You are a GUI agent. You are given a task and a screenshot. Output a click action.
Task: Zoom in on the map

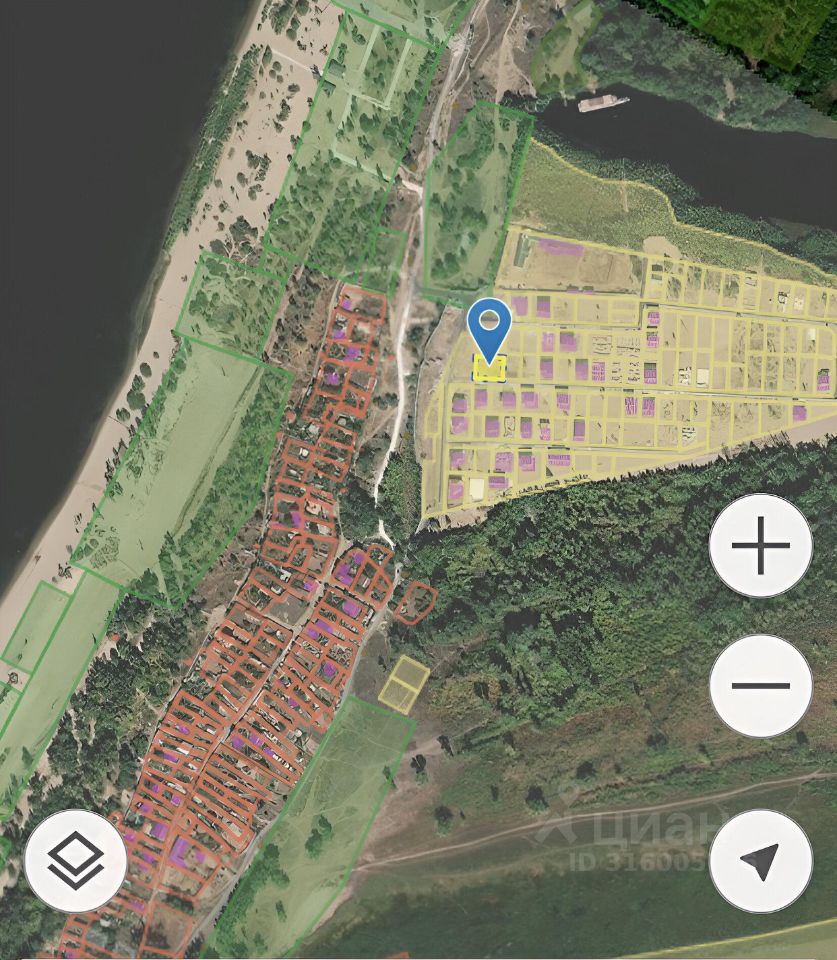[x=760, y=546]
